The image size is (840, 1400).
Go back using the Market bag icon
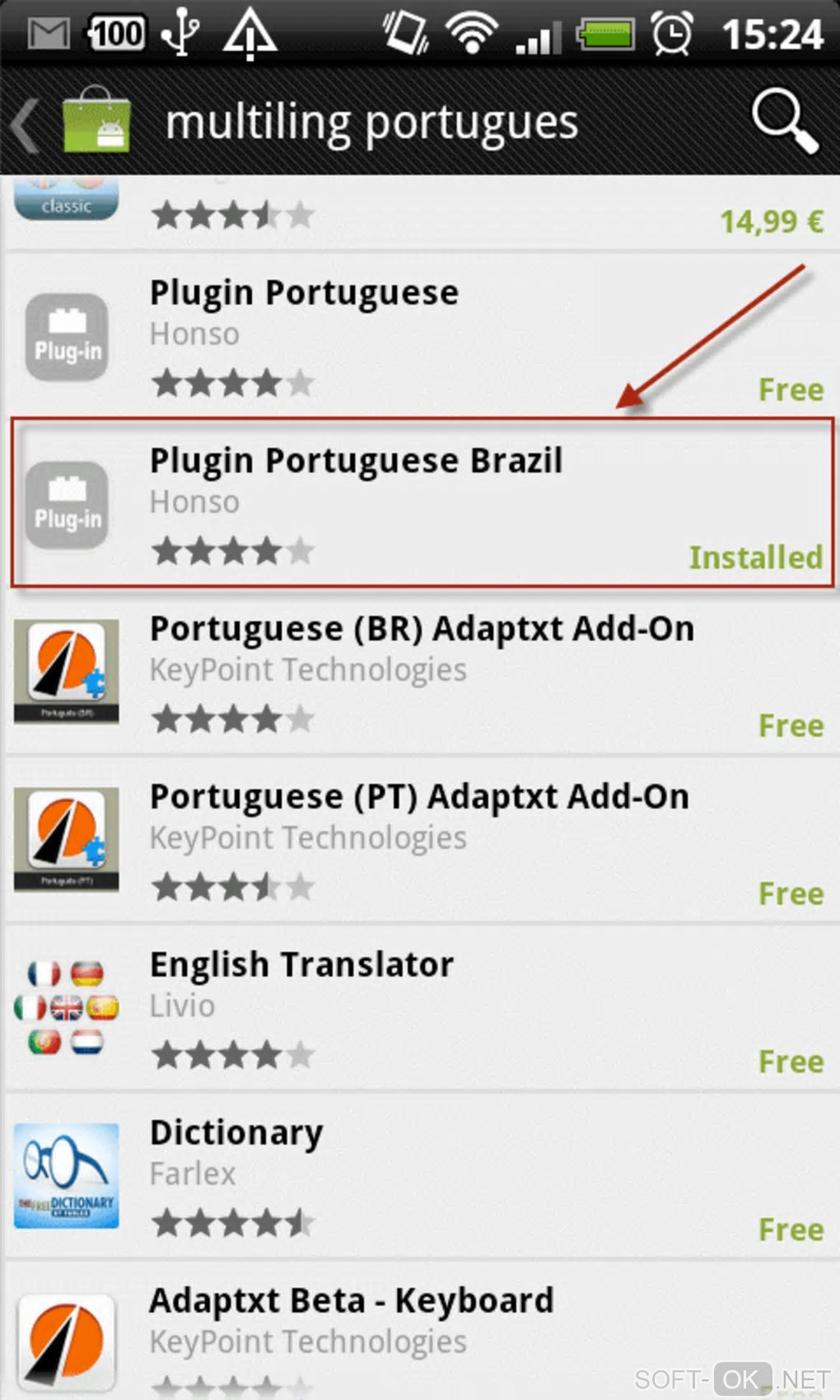point(95,122)
